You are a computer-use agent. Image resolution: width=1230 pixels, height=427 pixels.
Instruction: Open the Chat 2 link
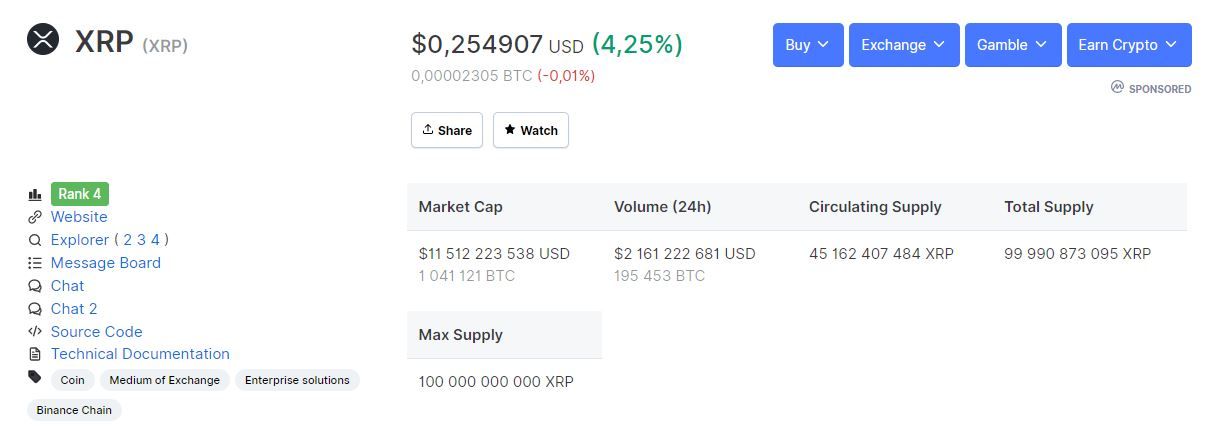pos(74,309)
